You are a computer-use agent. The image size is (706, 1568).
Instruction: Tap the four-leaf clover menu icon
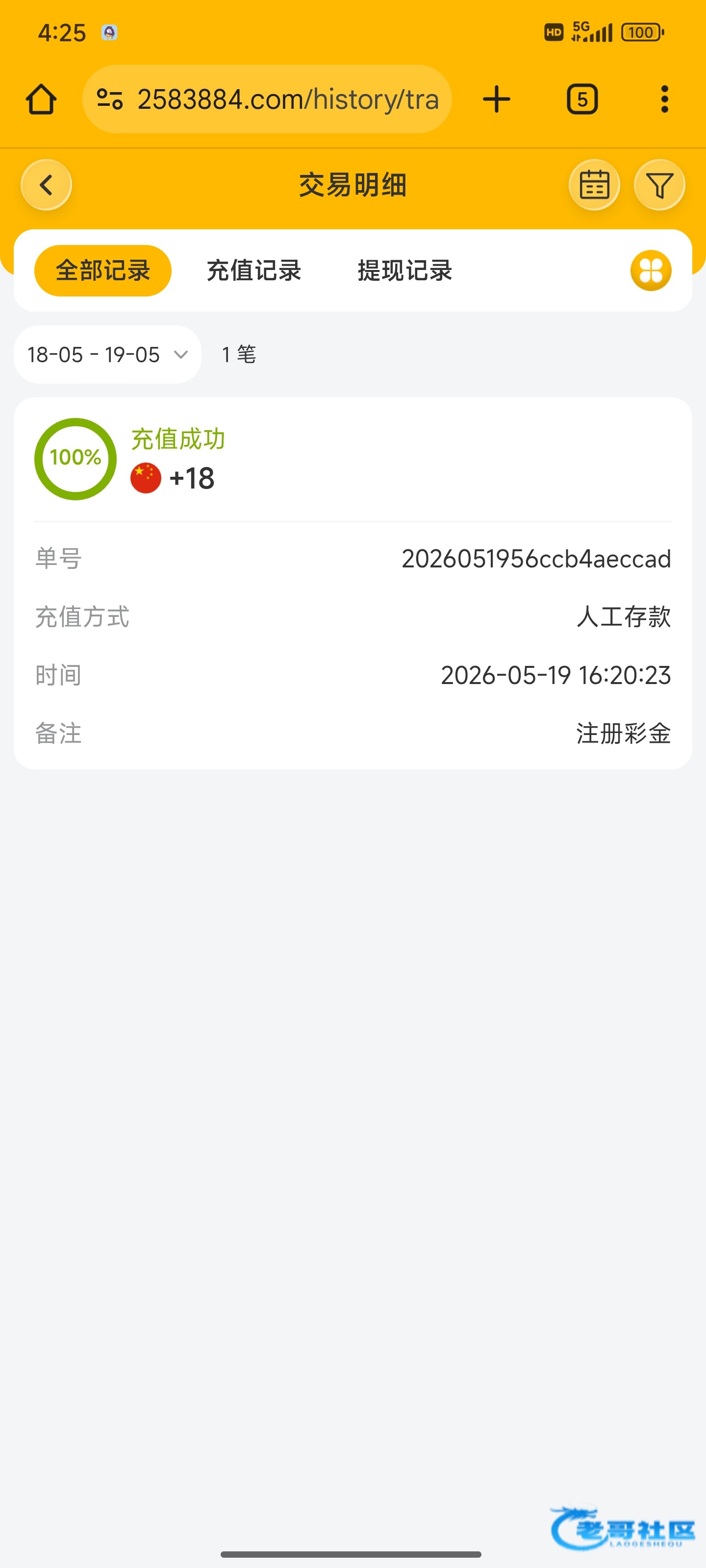(651, 271)
